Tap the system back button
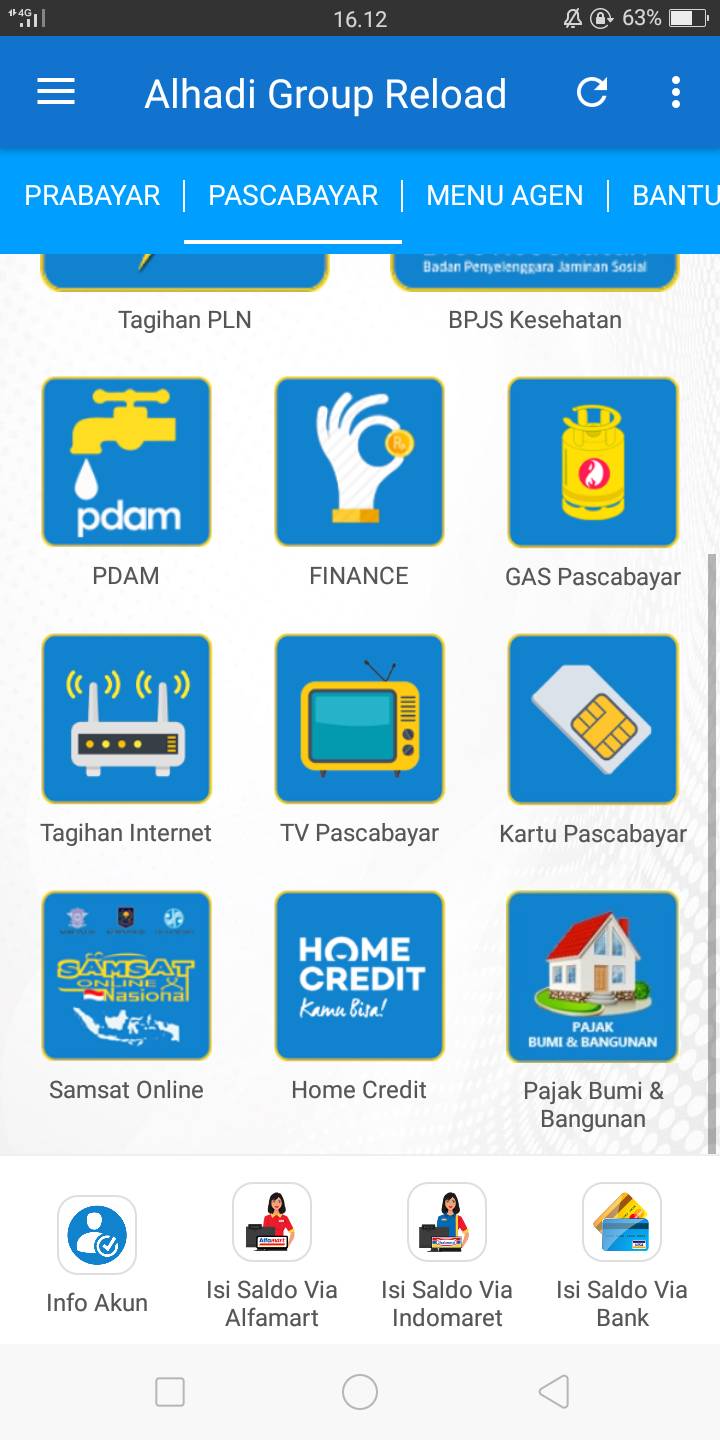 point(554,1391)
